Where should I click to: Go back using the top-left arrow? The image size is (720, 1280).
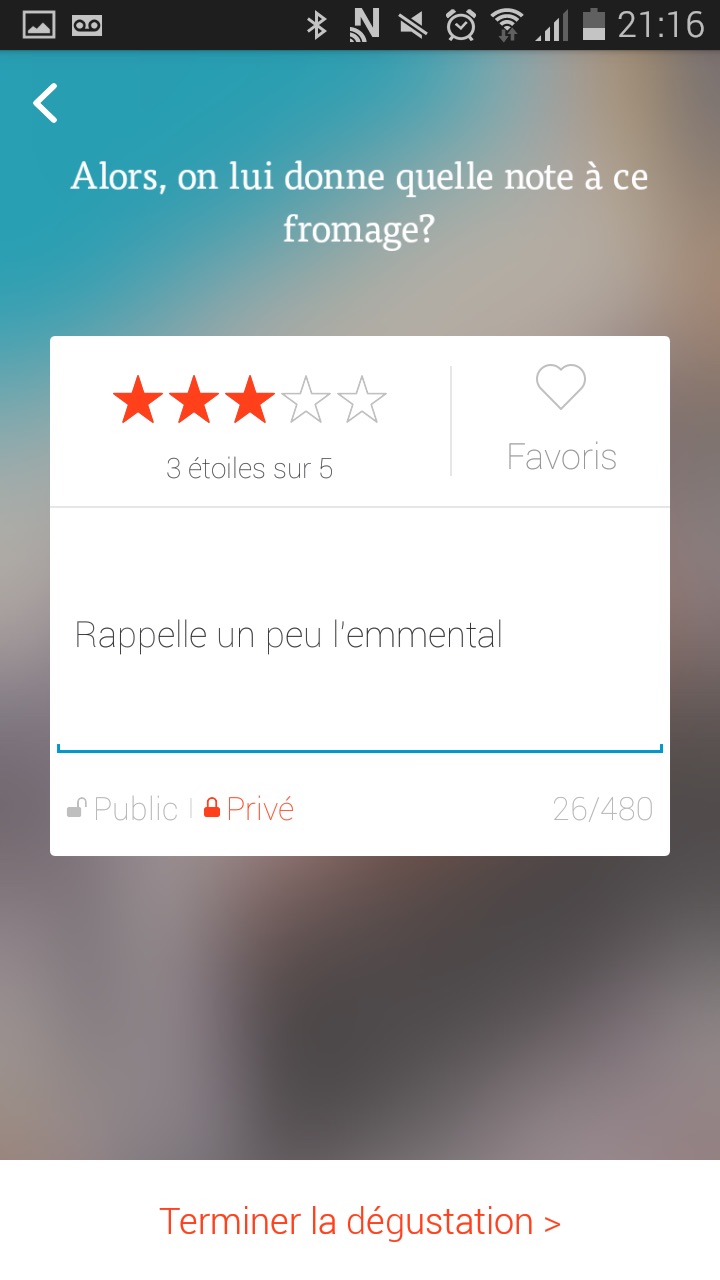click(46, 103)
